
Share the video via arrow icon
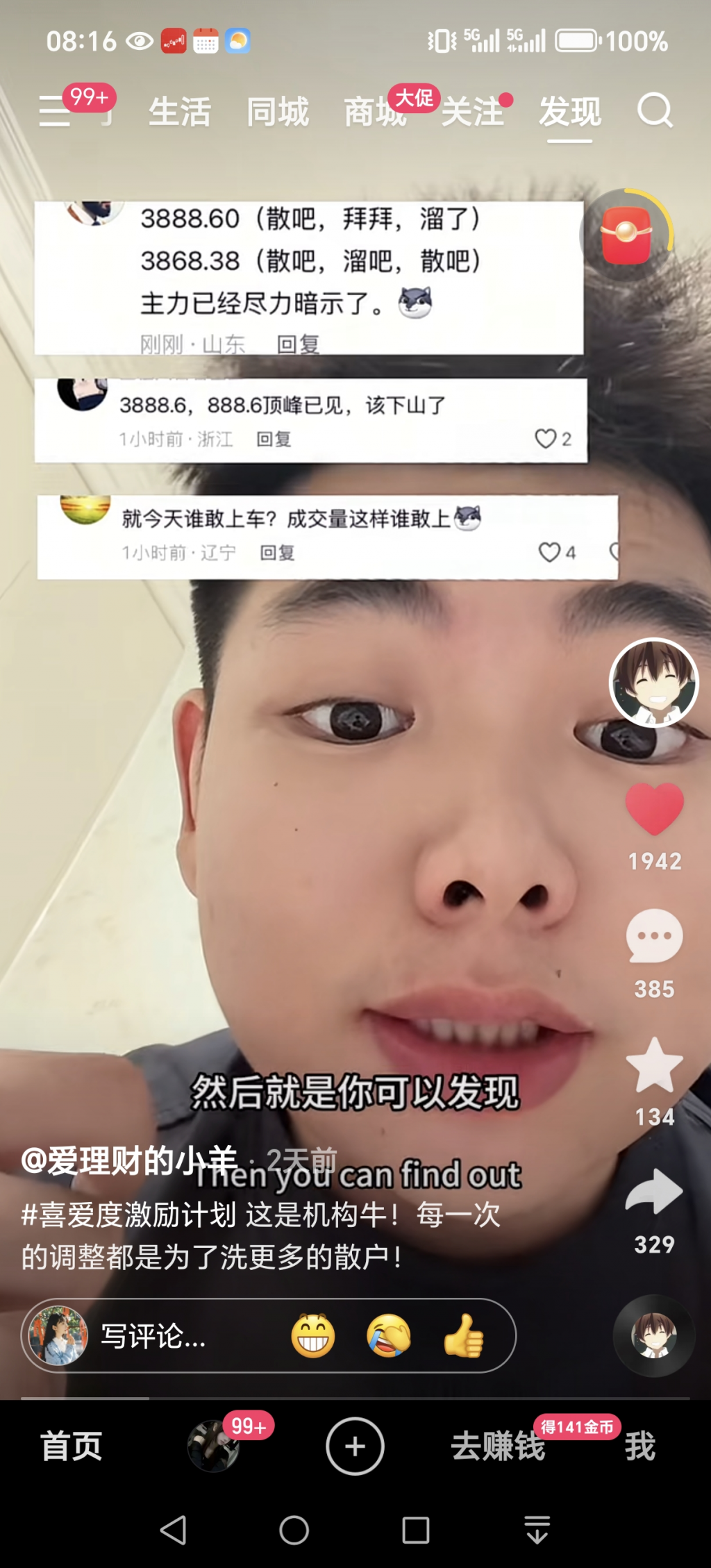point(654,1193)
